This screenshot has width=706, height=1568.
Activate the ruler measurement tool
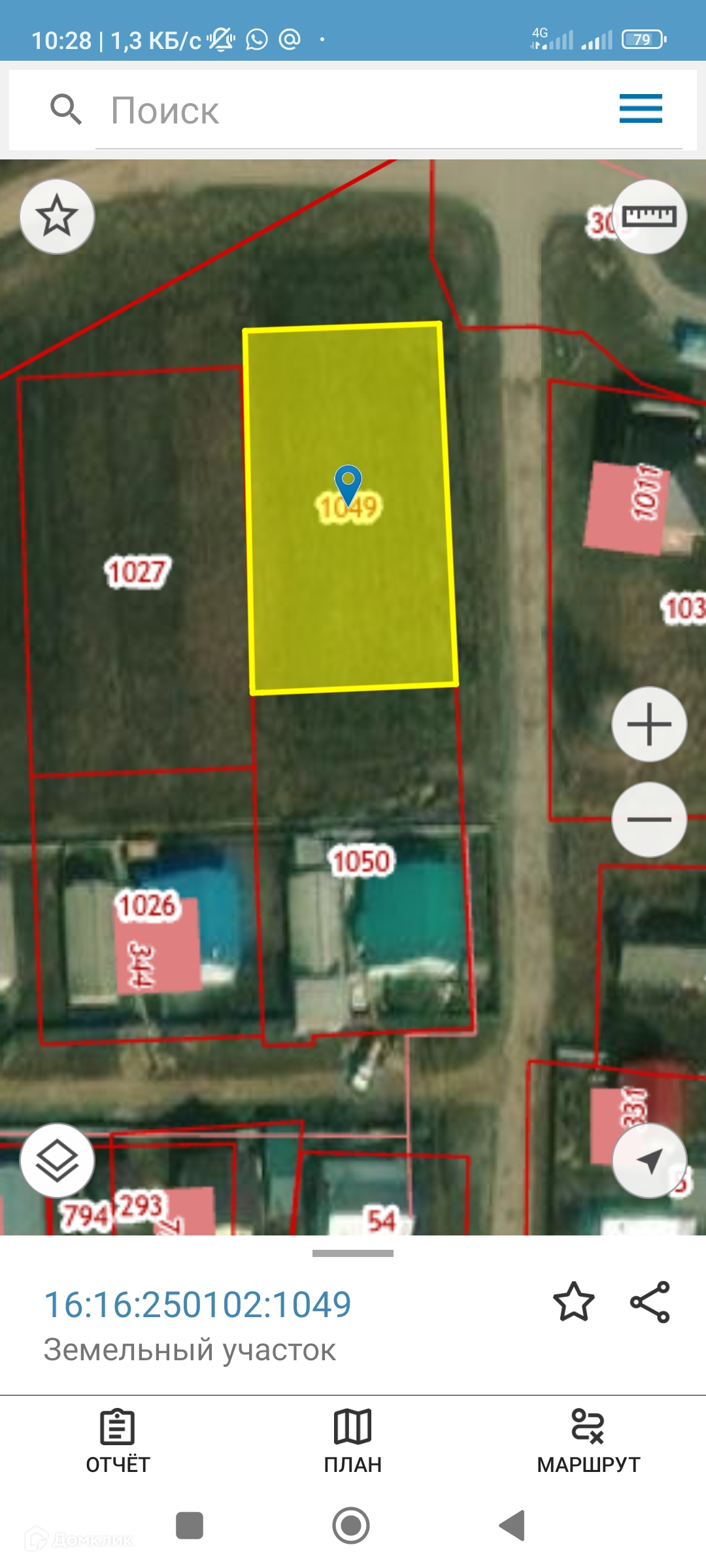click(648, 216)
